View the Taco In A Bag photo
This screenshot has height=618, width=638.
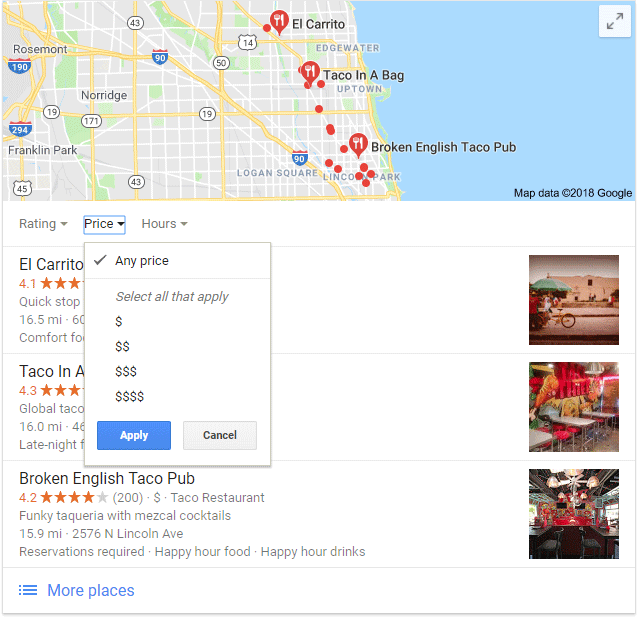pos(573,407)
